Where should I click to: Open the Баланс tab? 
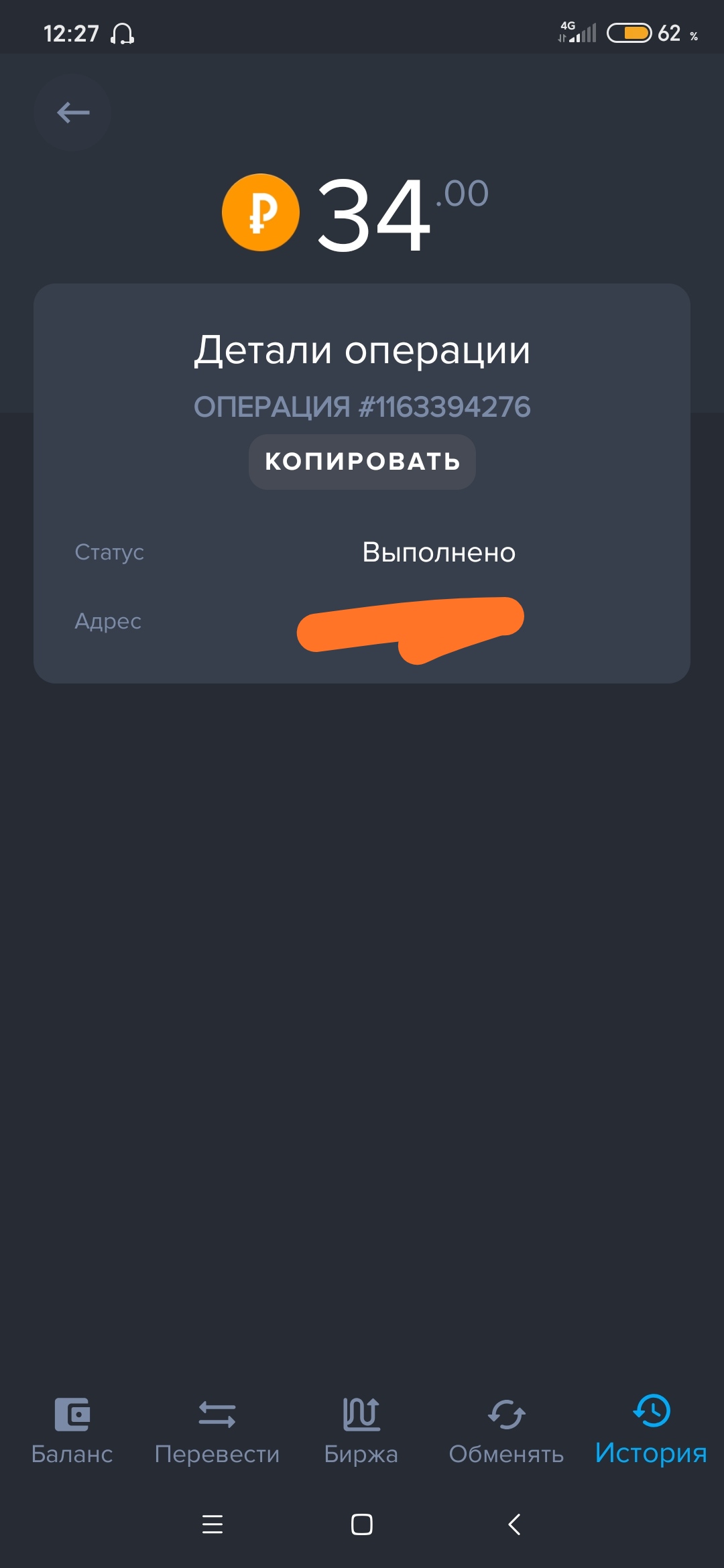(x=72, y=1431)
